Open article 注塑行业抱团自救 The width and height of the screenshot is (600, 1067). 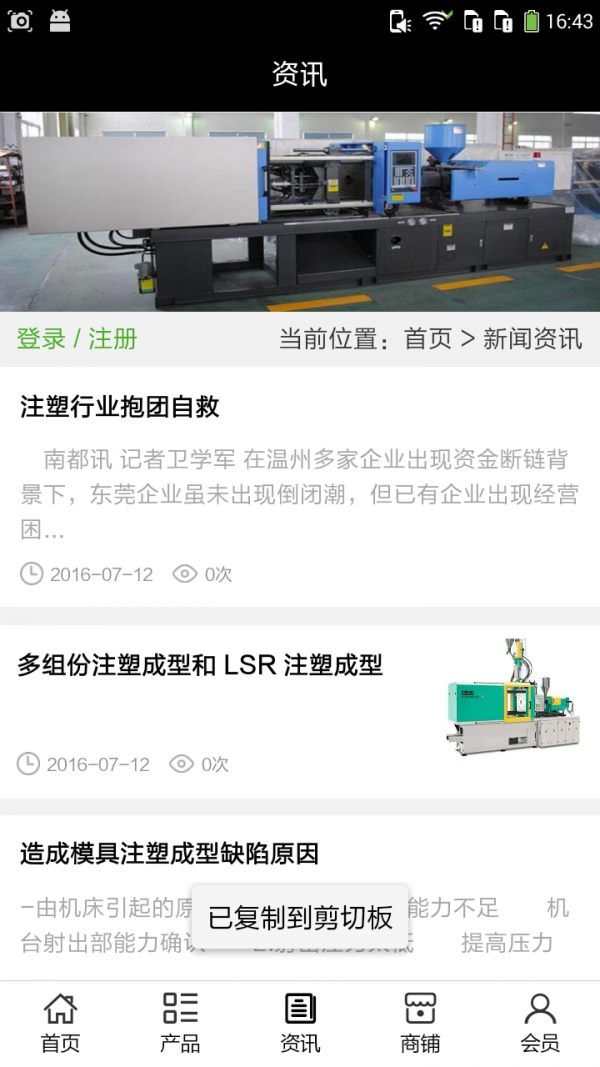(120, 407)
